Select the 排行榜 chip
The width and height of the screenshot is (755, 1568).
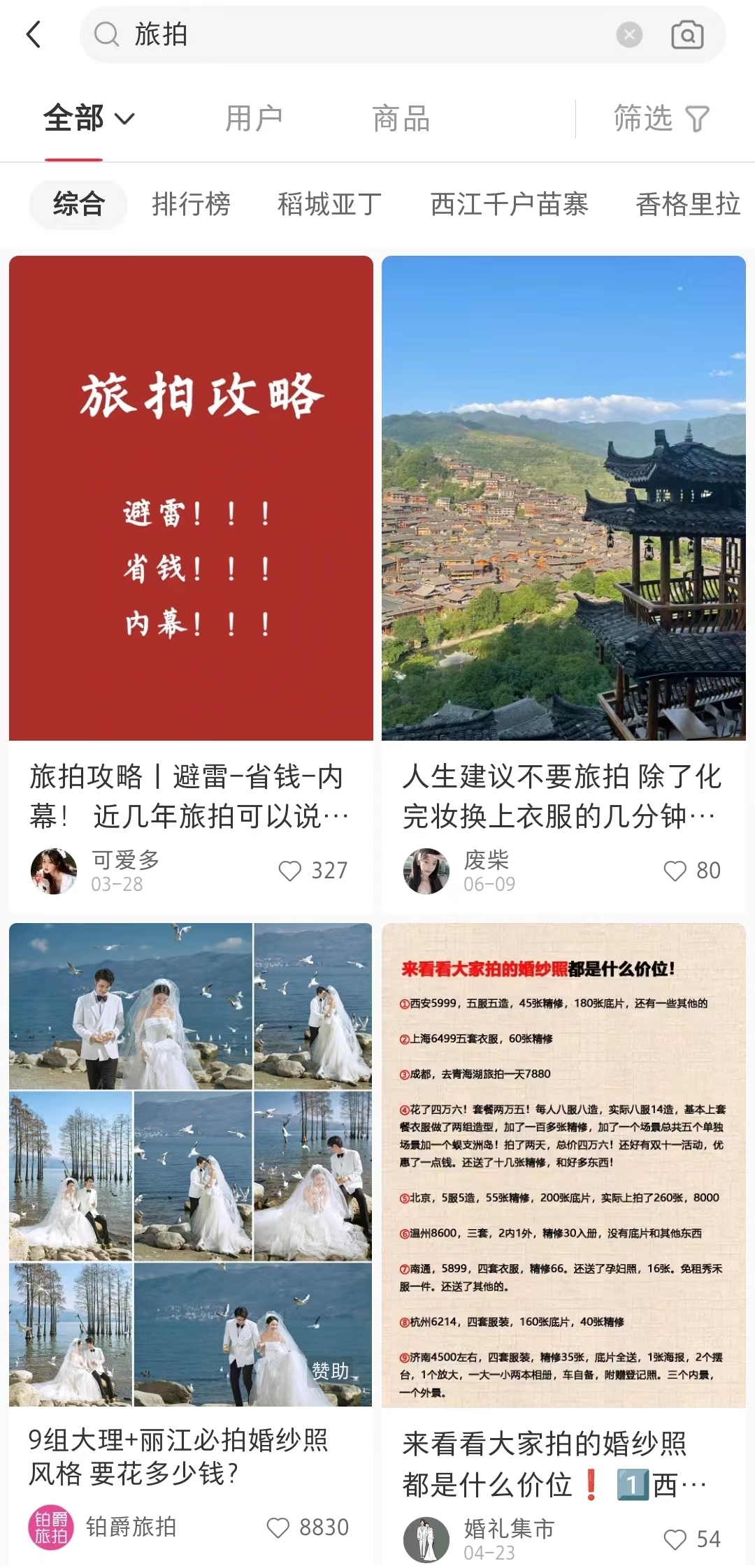(191, 204)
